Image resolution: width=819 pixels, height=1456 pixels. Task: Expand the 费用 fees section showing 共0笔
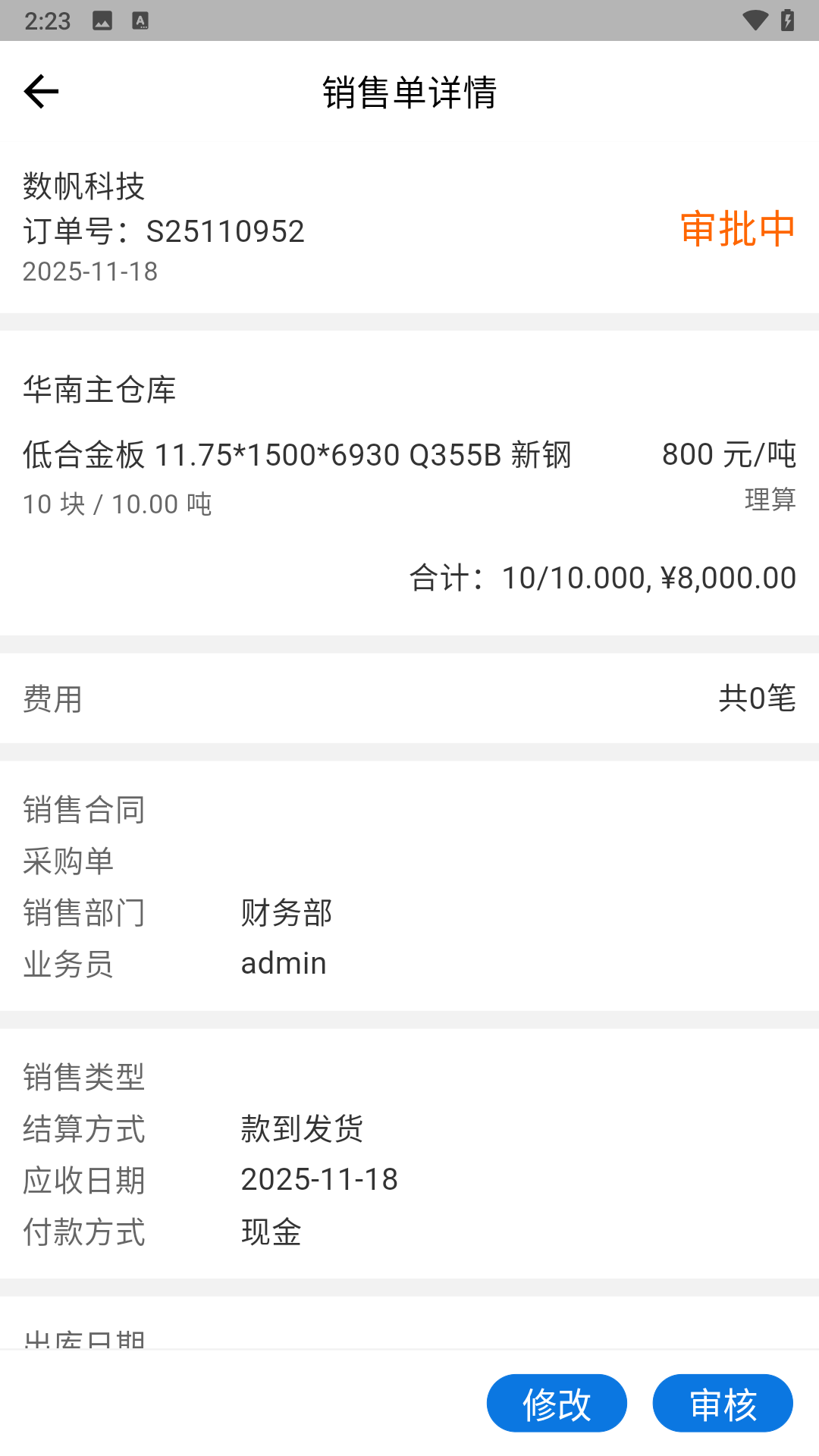pyautogui.click(x=409, y=699)
